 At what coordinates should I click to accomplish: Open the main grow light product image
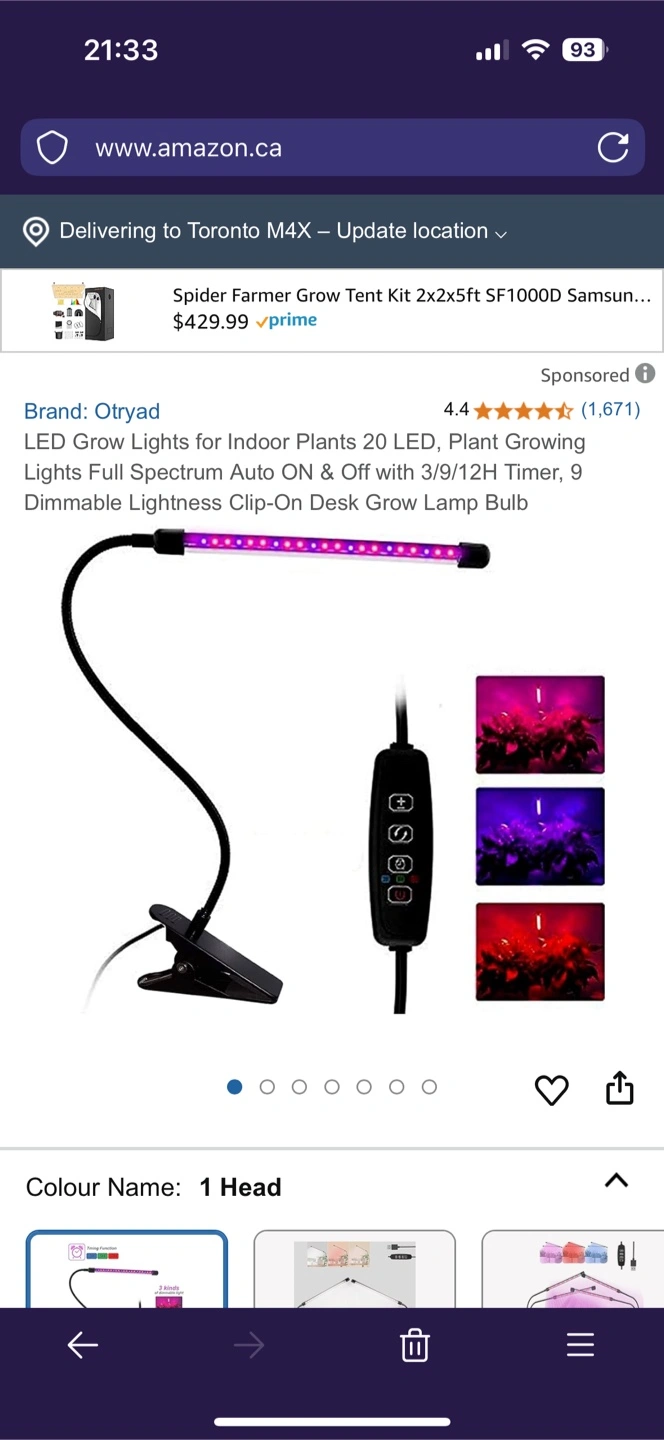(332, 775)
